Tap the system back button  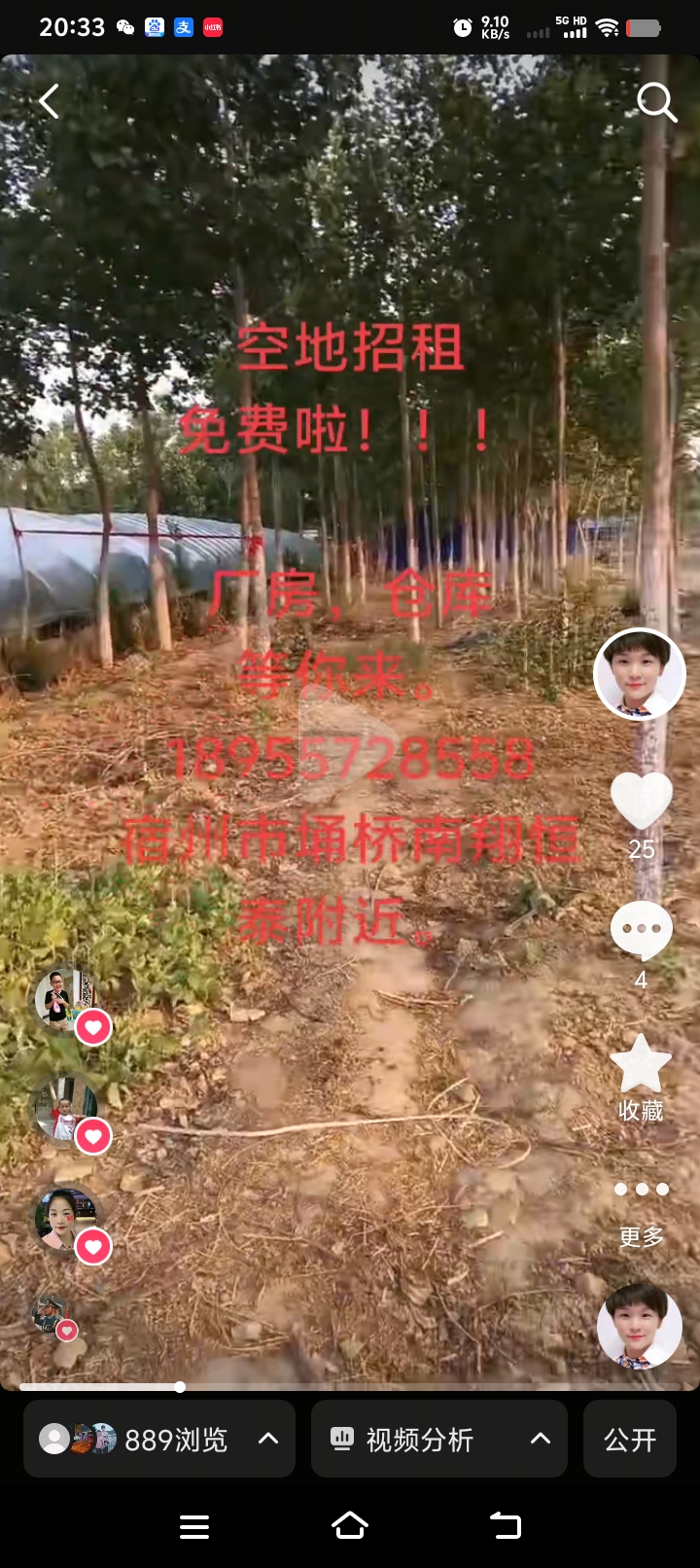pos(505,1525)
